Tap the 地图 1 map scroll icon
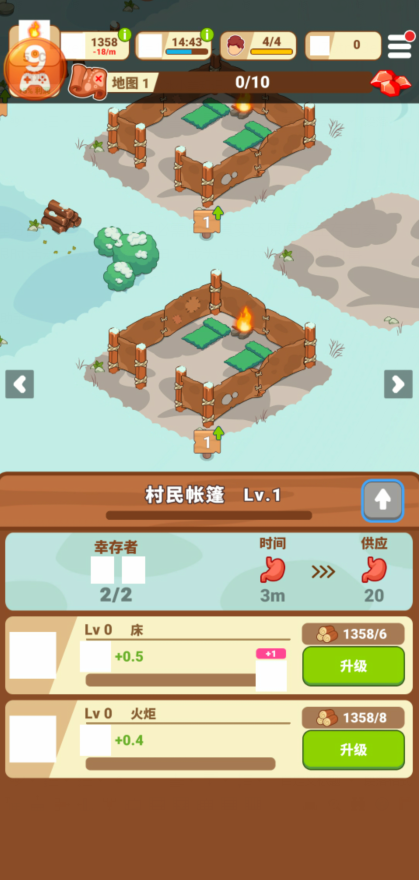Image resolution: width=420 pixels, height=880 pixels. coord(88,82)
